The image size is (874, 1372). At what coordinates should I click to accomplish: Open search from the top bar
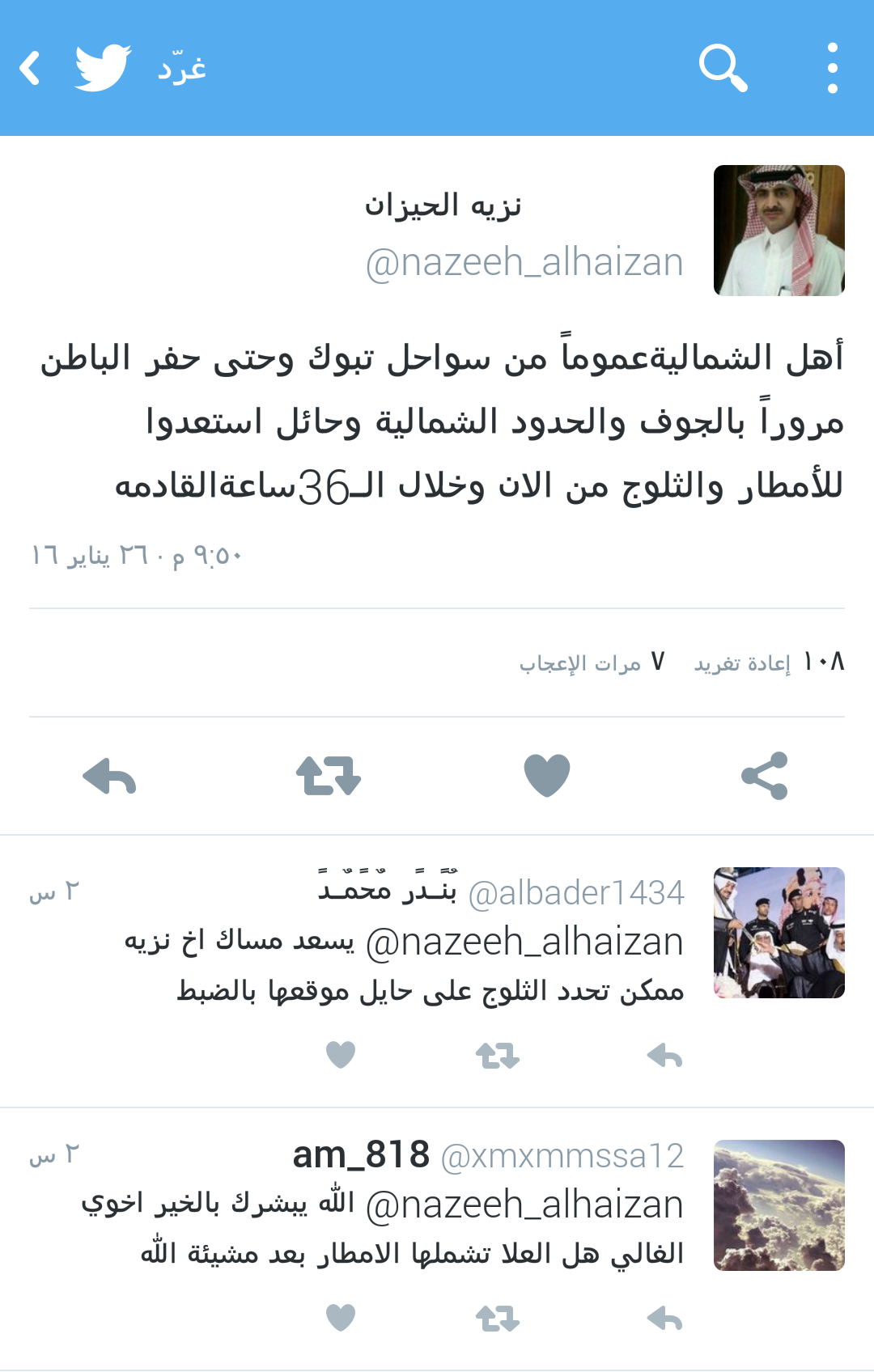723,68
